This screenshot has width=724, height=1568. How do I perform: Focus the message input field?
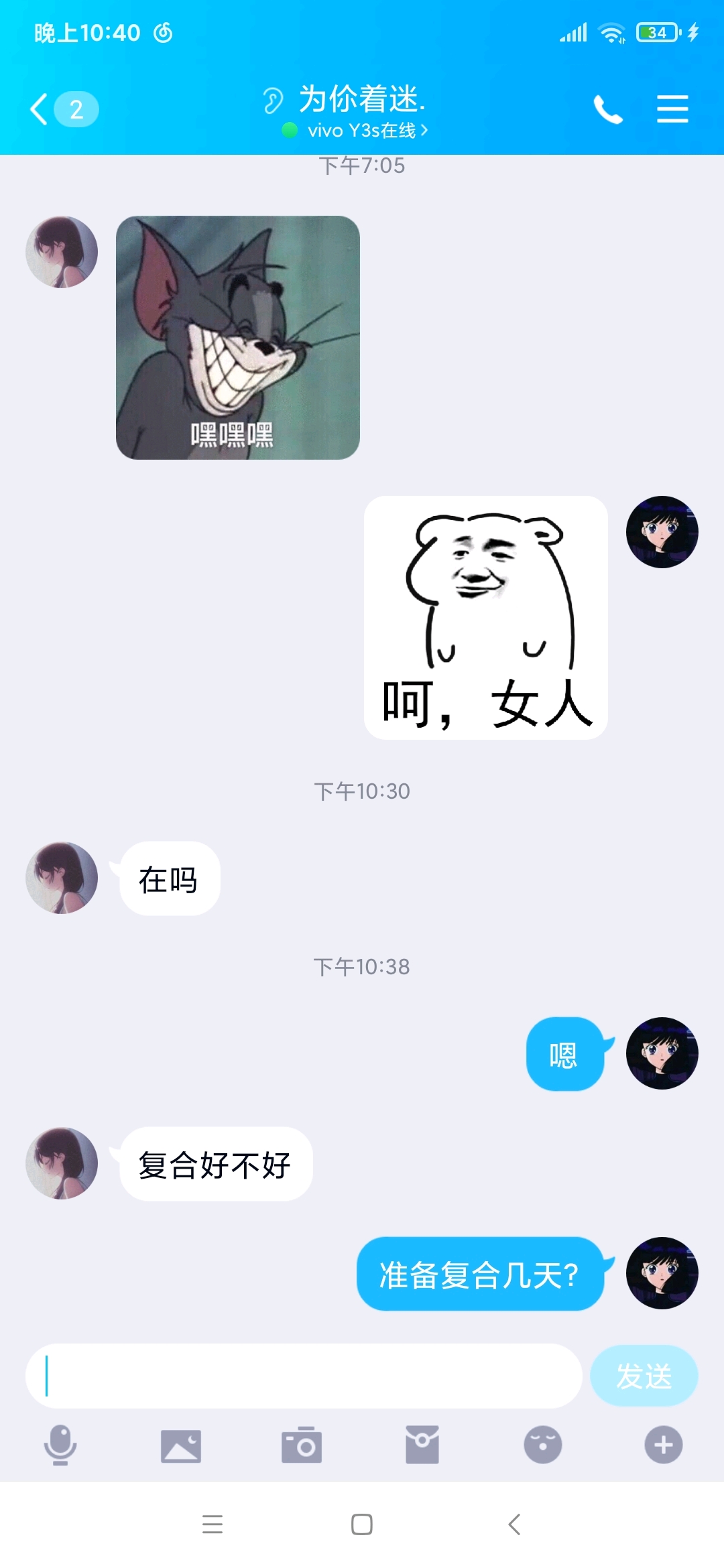tap(303, 1376)
